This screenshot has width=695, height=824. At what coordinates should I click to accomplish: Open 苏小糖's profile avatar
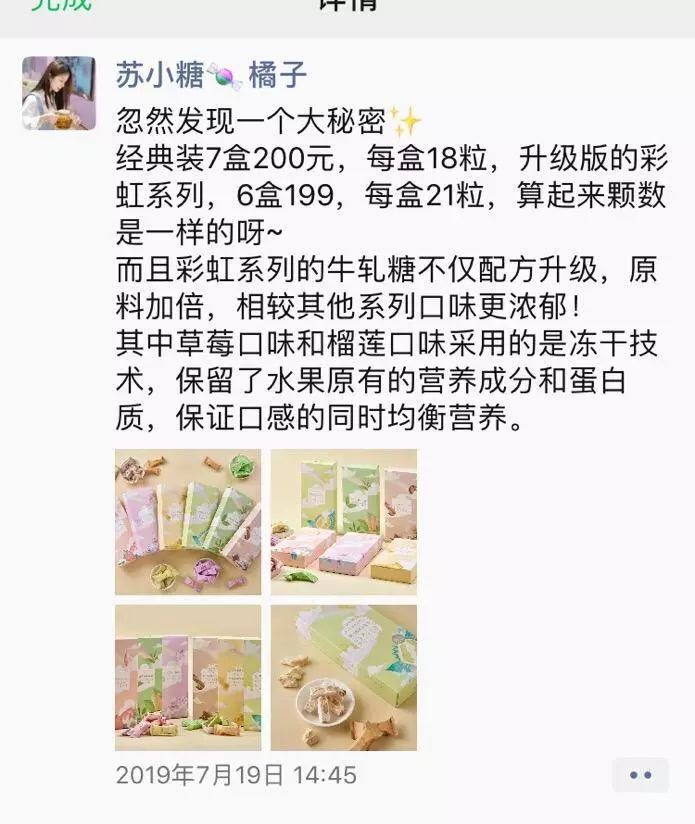click(x=59, y=93)
